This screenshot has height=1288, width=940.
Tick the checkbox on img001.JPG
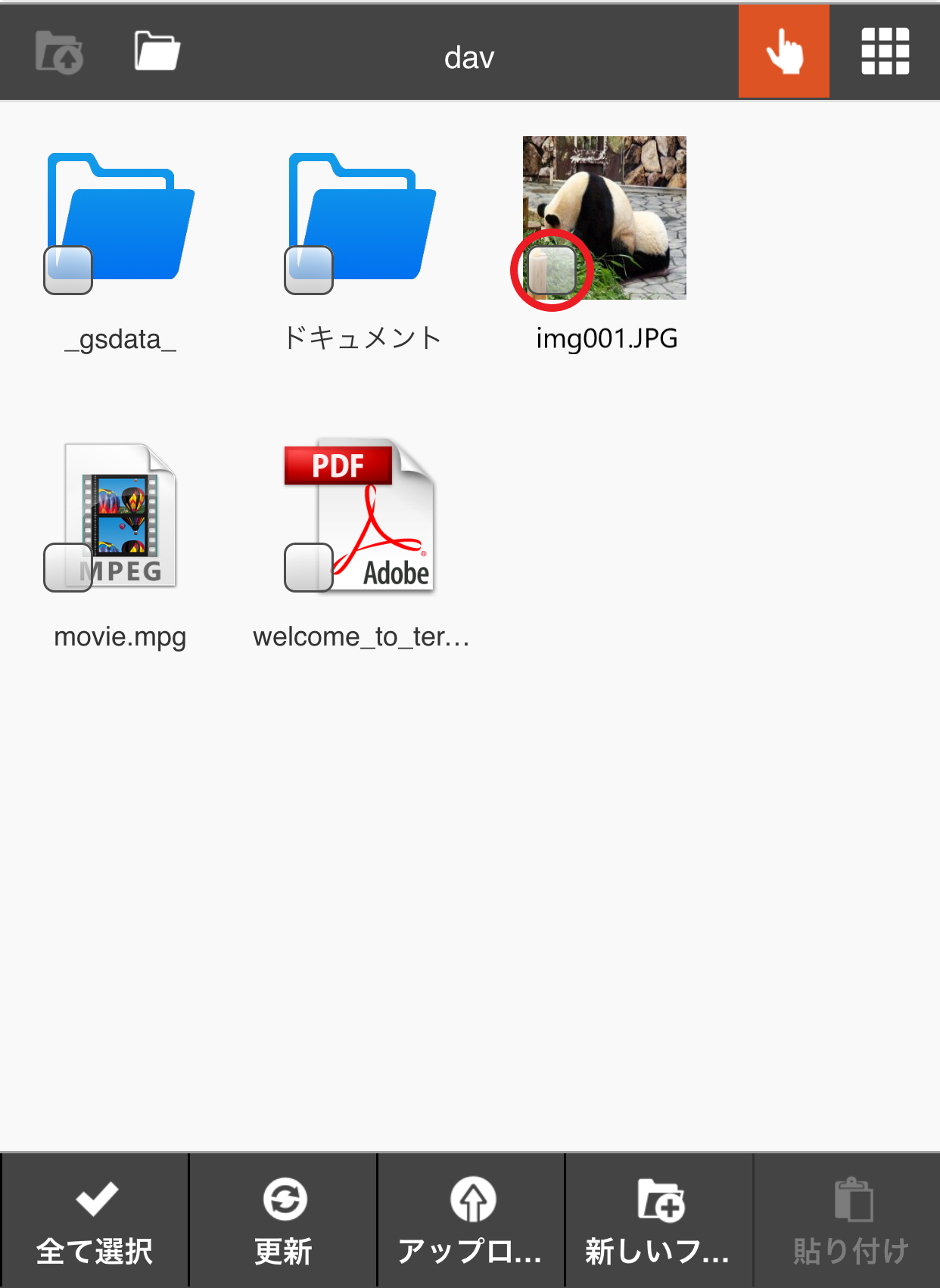point(552,270)
